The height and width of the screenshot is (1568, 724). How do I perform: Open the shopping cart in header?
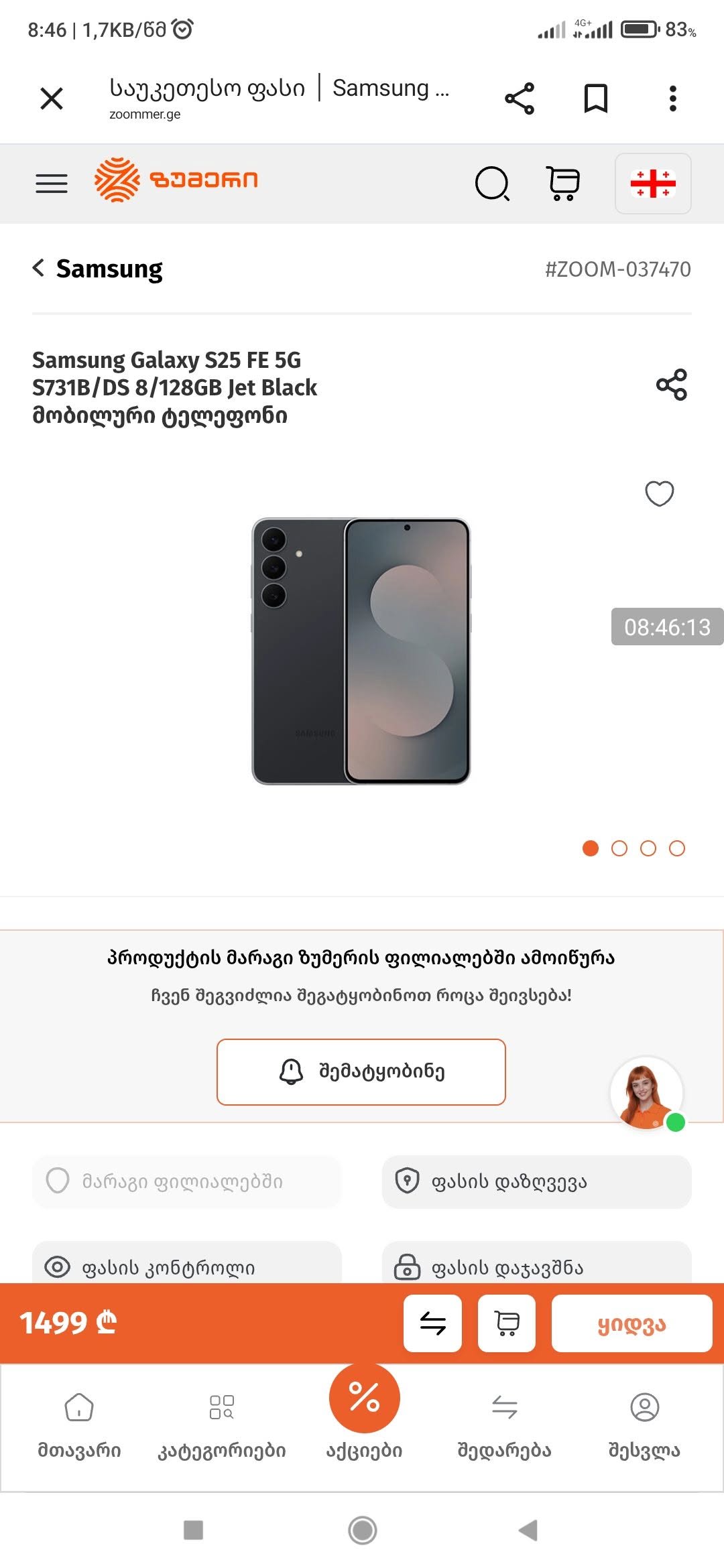[x=564, y=183]
